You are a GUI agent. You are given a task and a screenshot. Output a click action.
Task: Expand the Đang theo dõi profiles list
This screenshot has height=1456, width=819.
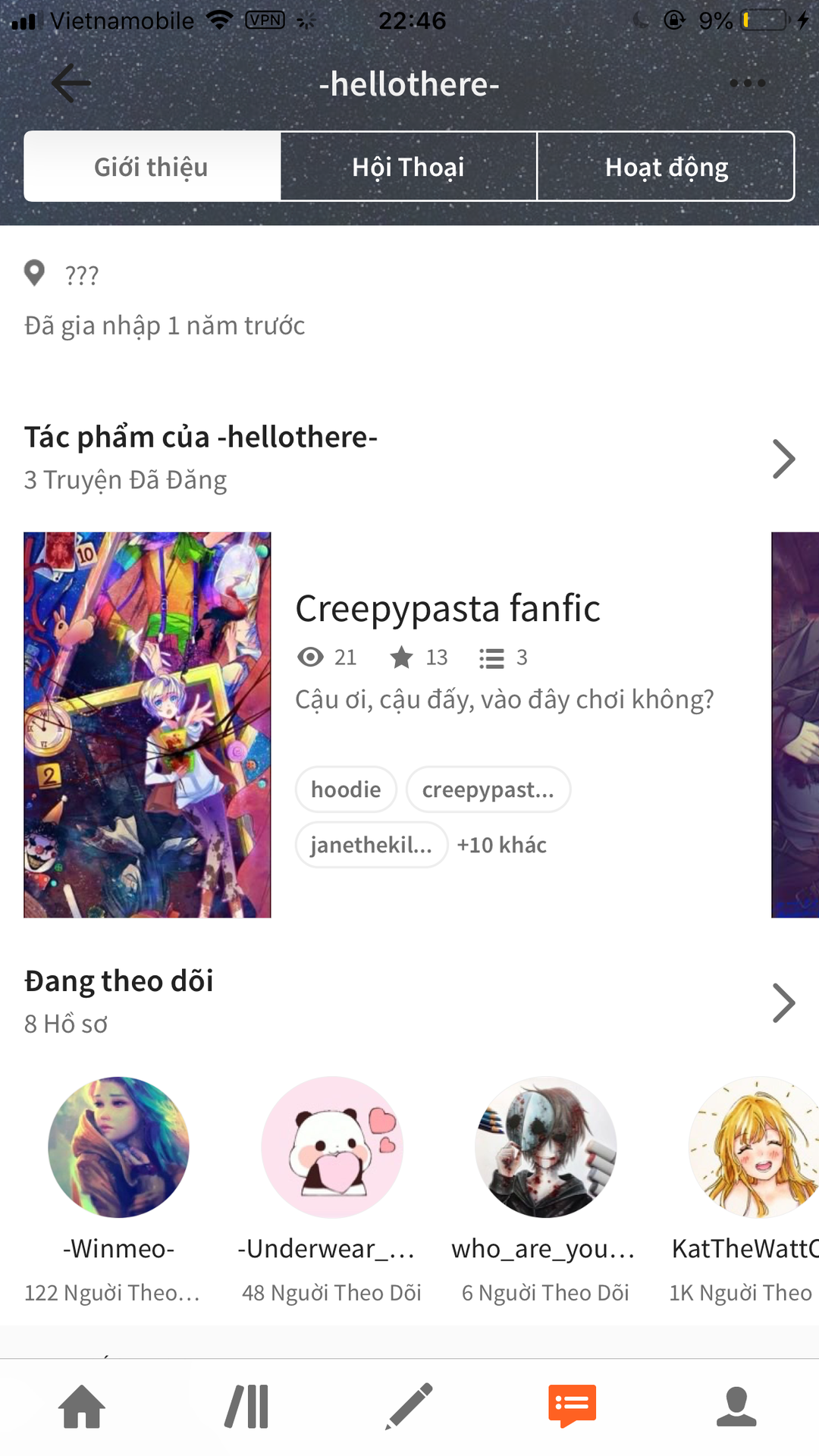point(783,1003)
